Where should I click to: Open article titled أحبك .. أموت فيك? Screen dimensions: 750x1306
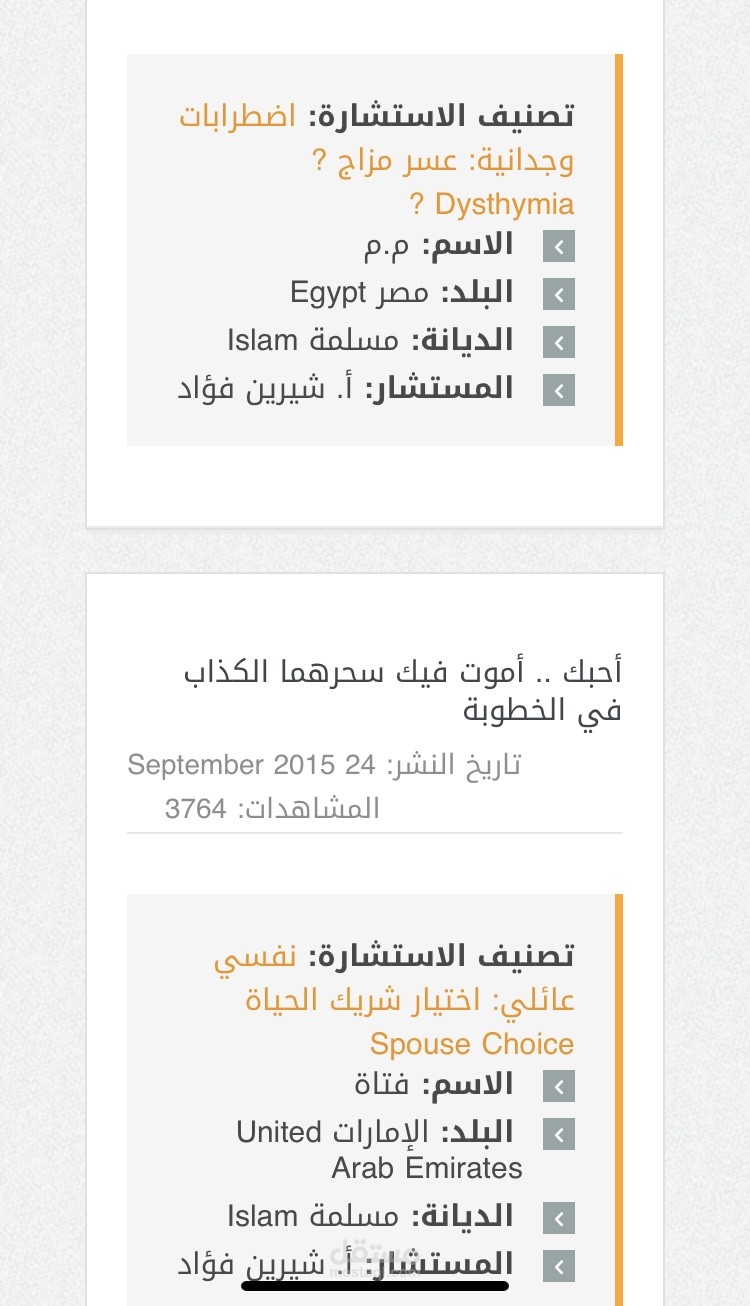pyautogui.click(x=402, y=690)
